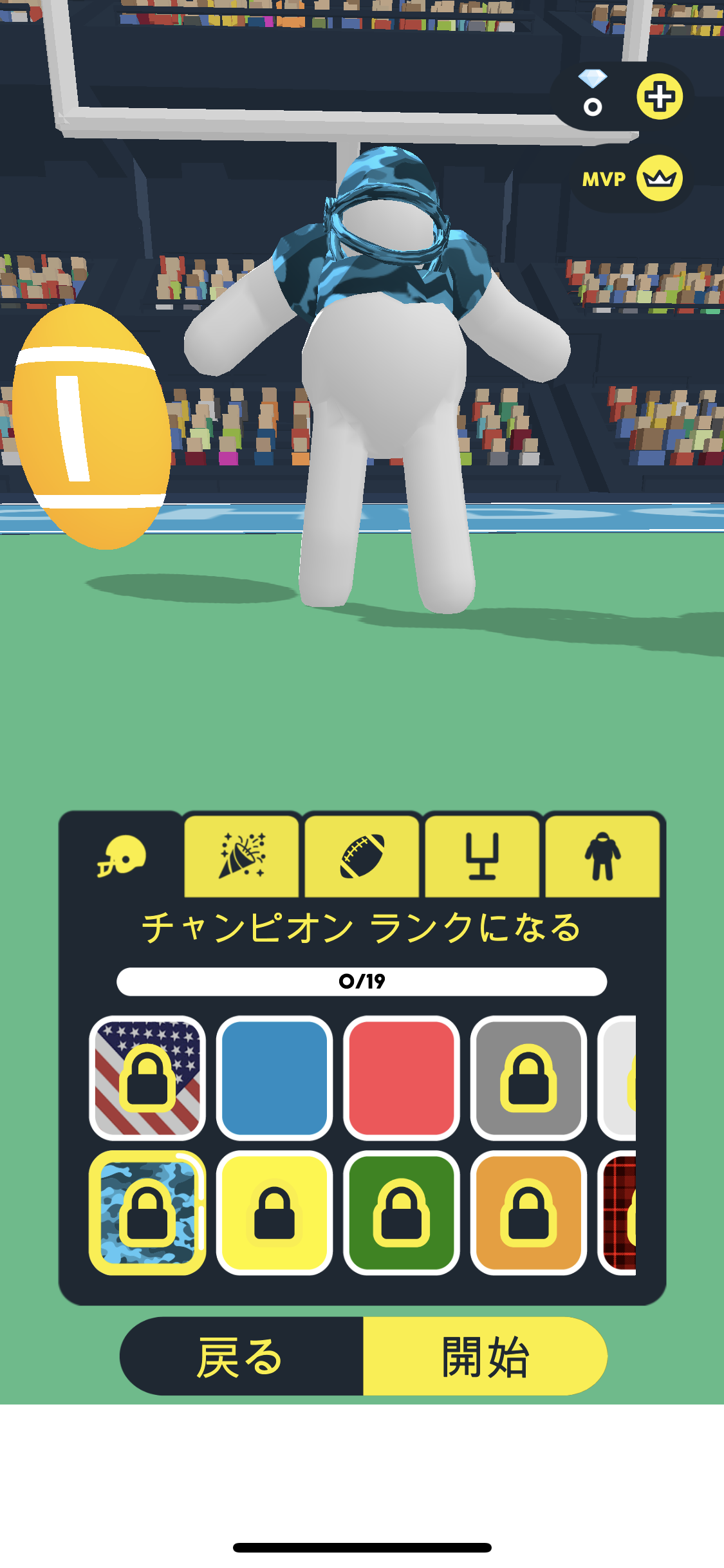Choose the blue skin

pyautogui.click(x=274, y=1078)
